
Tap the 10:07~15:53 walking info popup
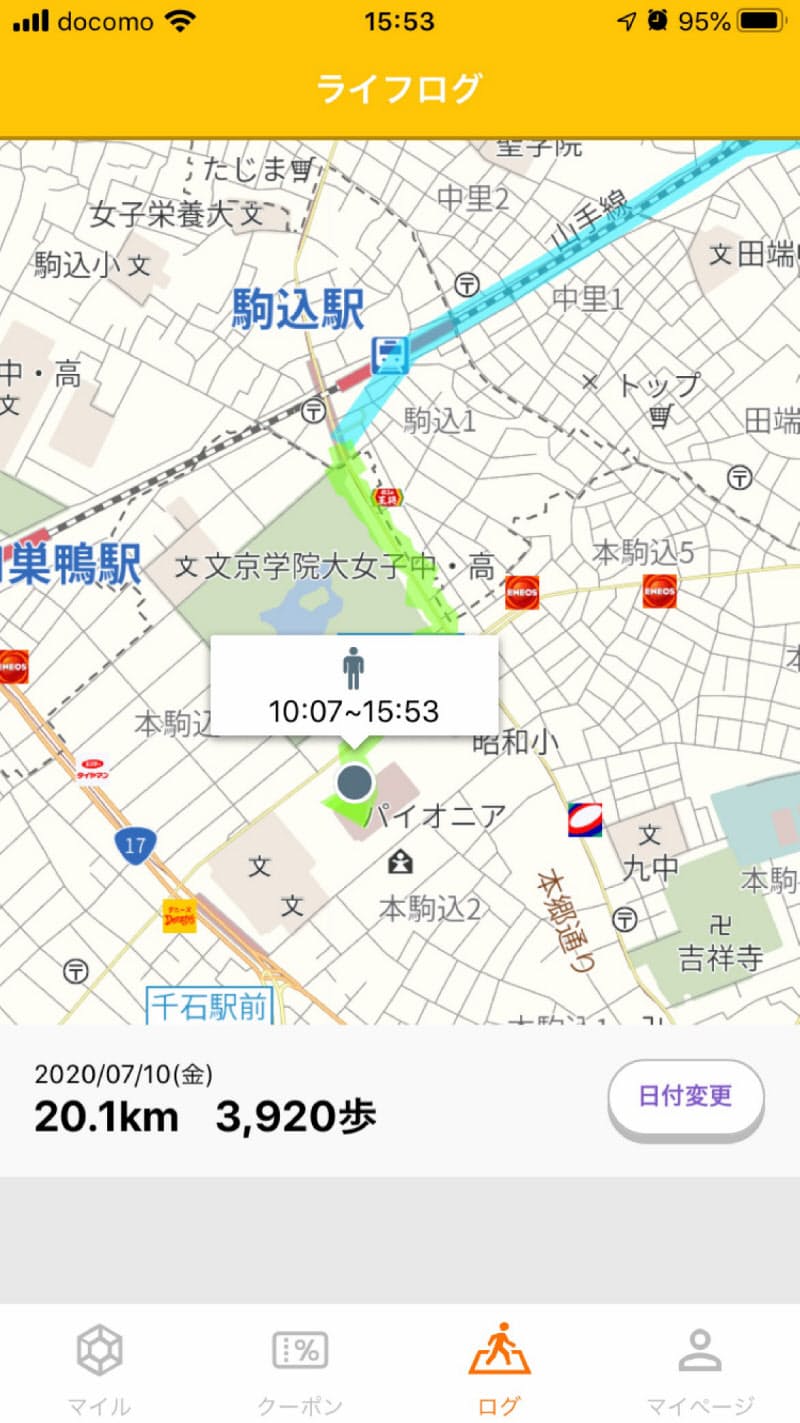[x=354, y=686]
